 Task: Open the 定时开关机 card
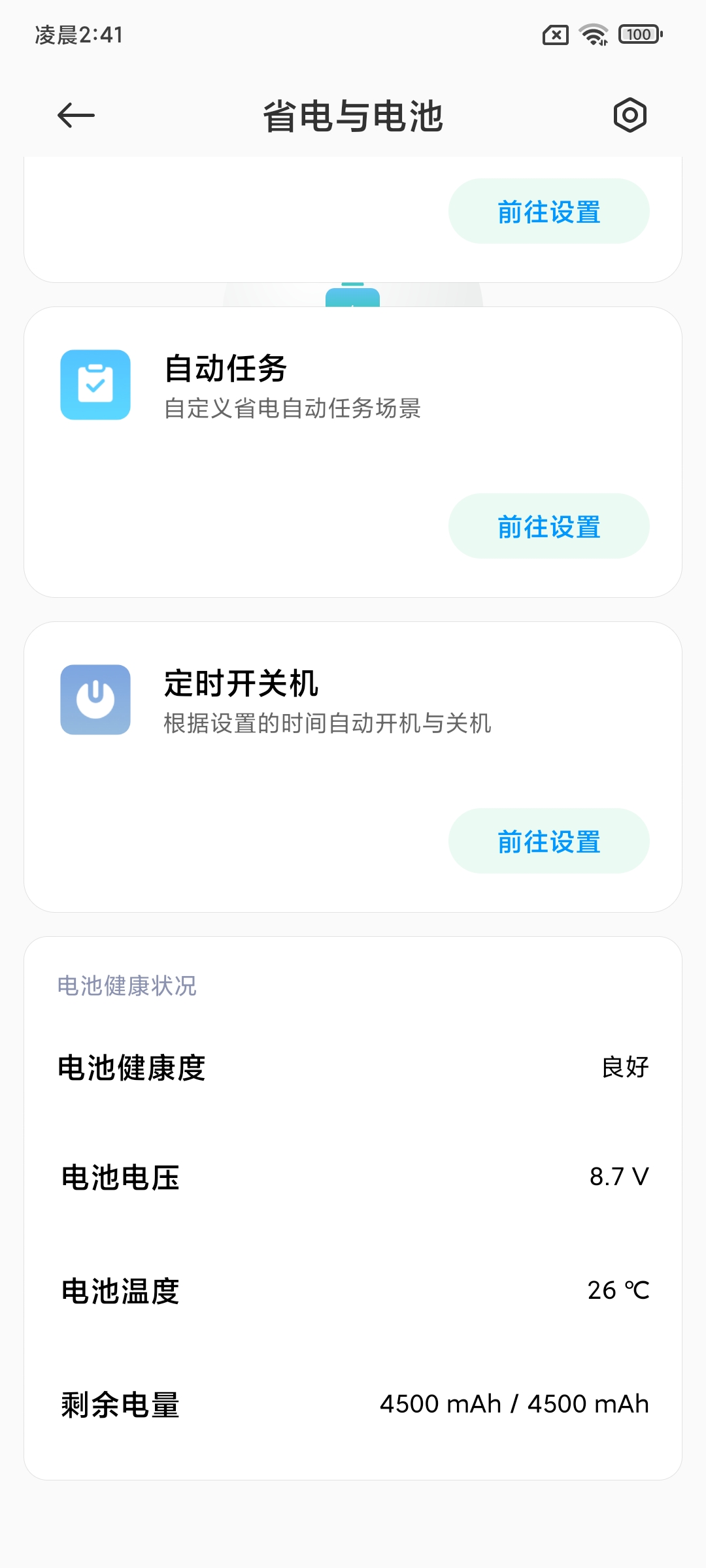click(353, 767)
